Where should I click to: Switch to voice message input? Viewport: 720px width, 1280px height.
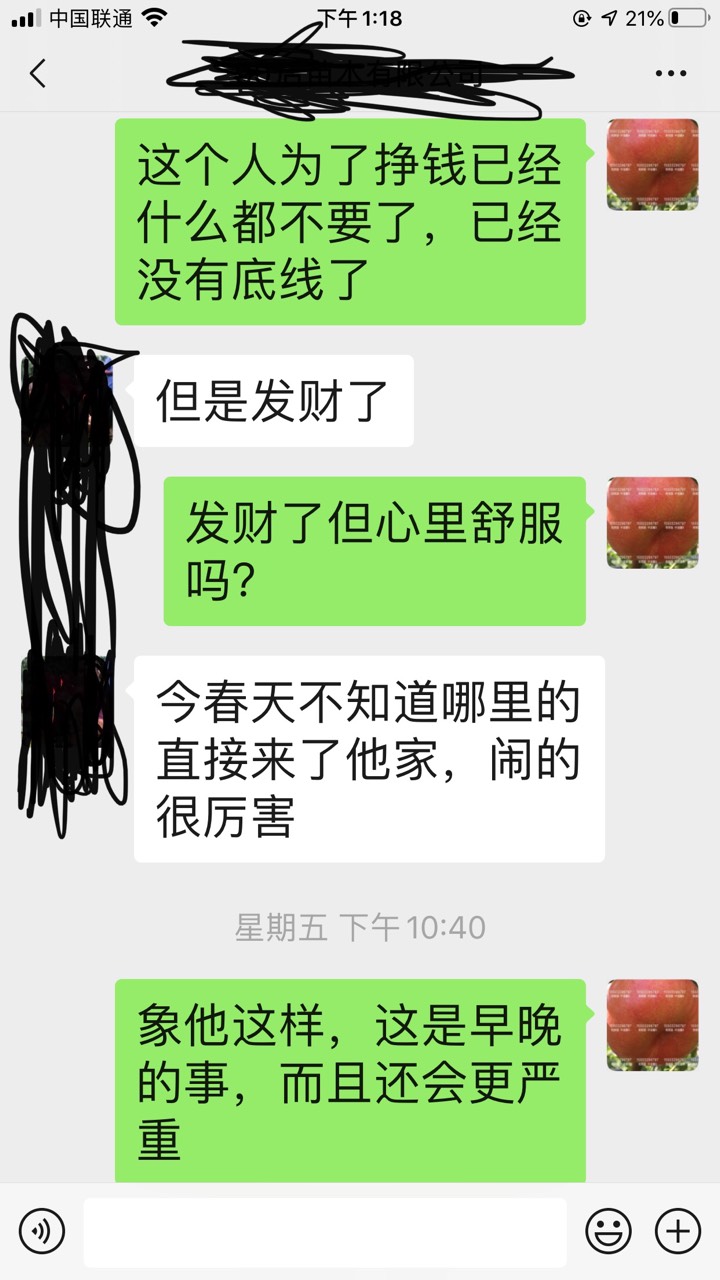tap(41, 1229)
